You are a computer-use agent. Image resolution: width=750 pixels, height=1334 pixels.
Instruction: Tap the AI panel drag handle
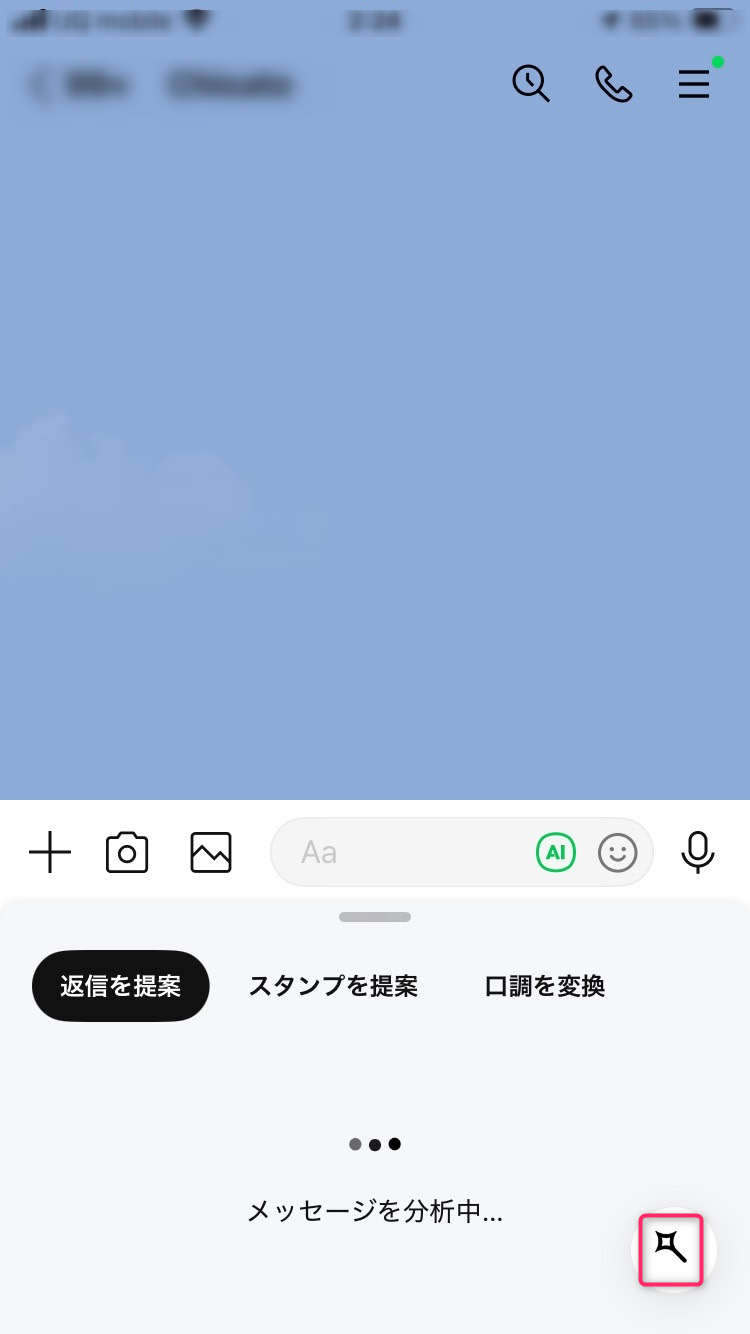click(375, 917)
